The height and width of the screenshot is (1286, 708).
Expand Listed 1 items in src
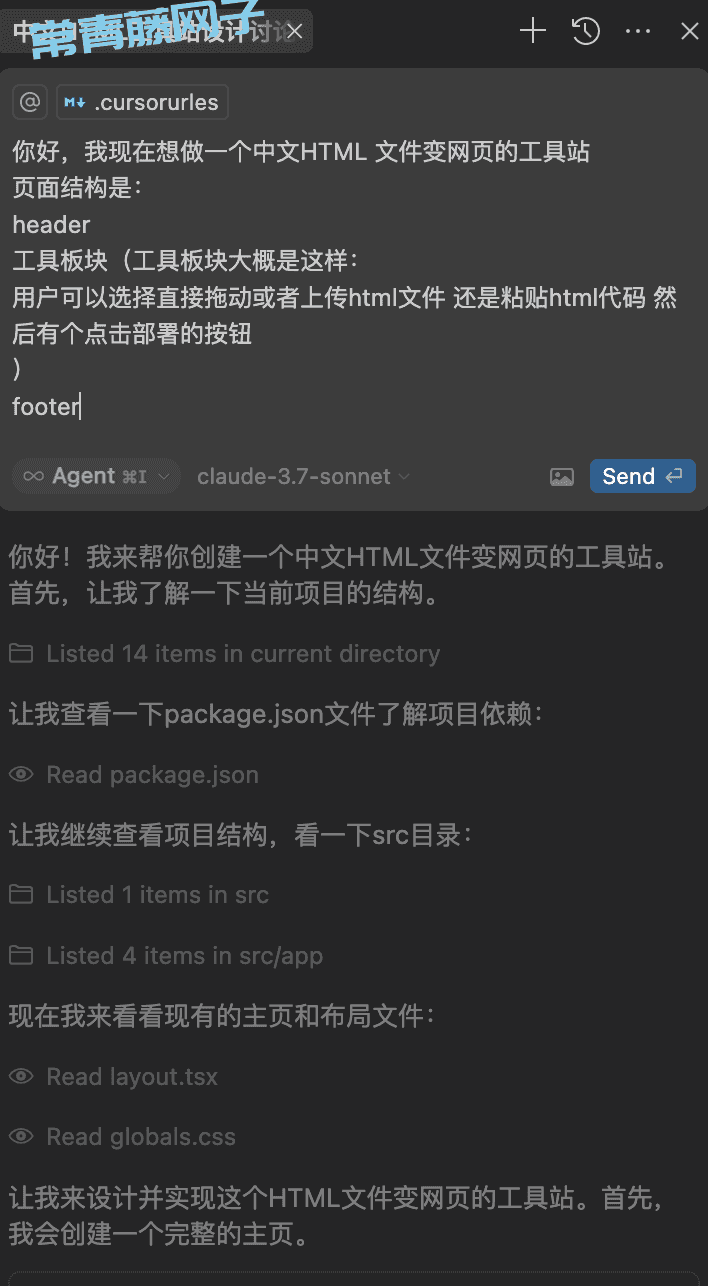(x=139, y=894)
